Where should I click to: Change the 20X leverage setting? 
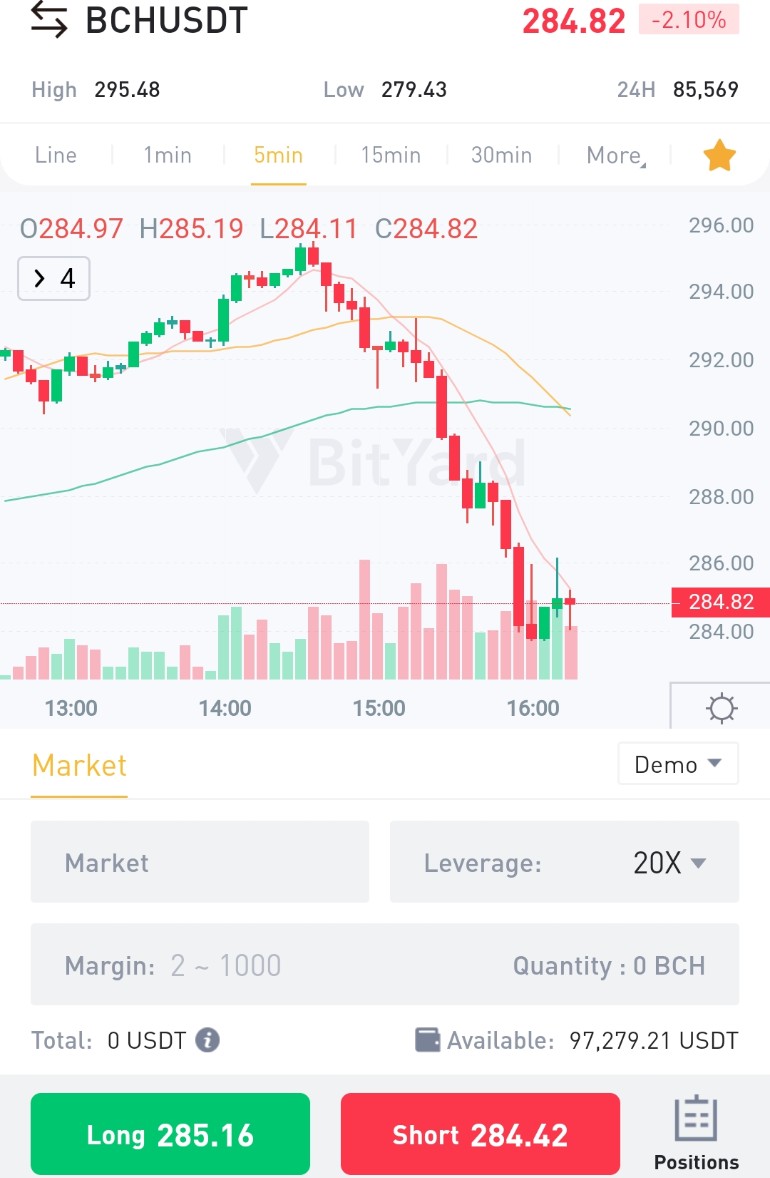pyautogui.click(x=564, y=862)
